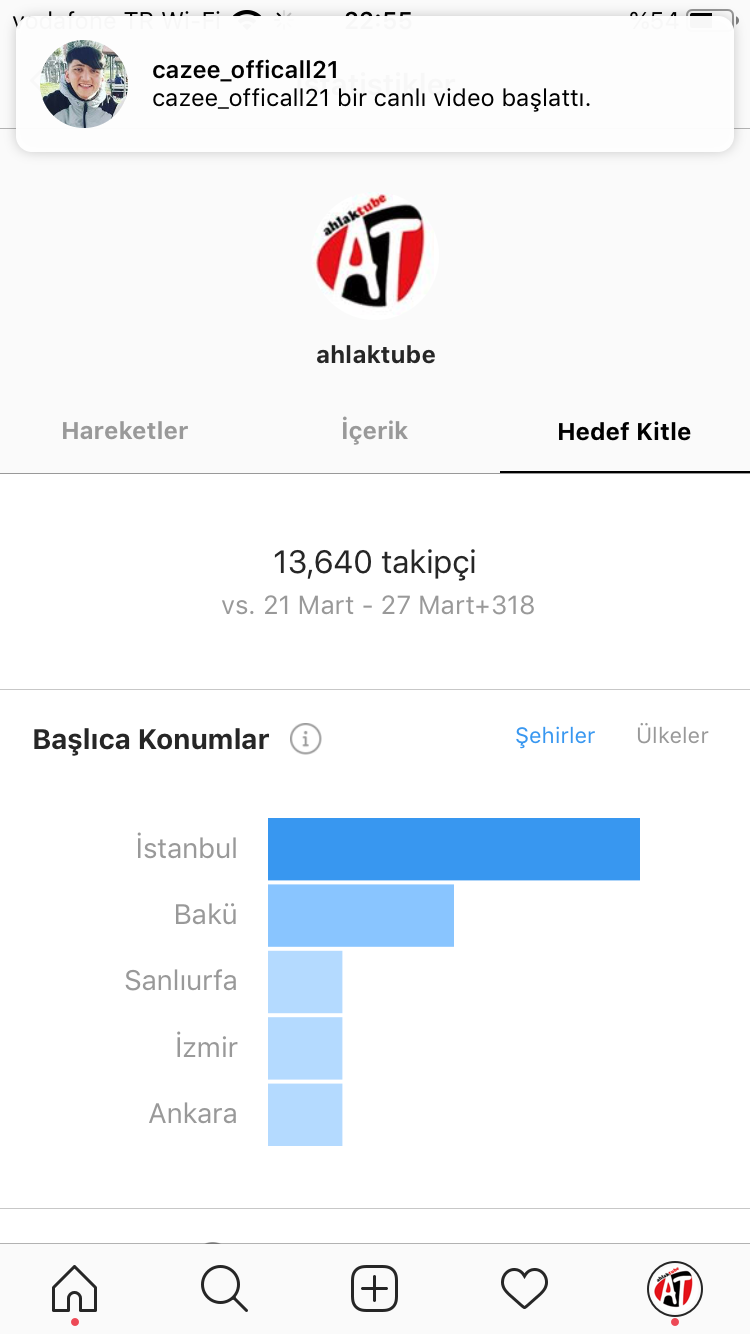Open the info icon beside Başlıca Konumlar
The image size is (750, 1334).
[x=306, y=739]
